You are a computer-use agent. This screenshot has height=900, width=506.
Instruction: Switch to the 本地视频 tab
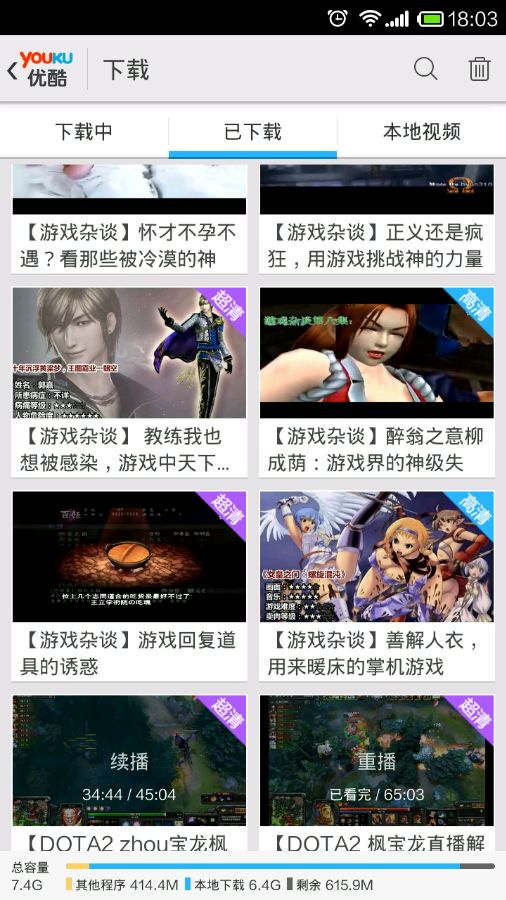click(x=422, y=131)
